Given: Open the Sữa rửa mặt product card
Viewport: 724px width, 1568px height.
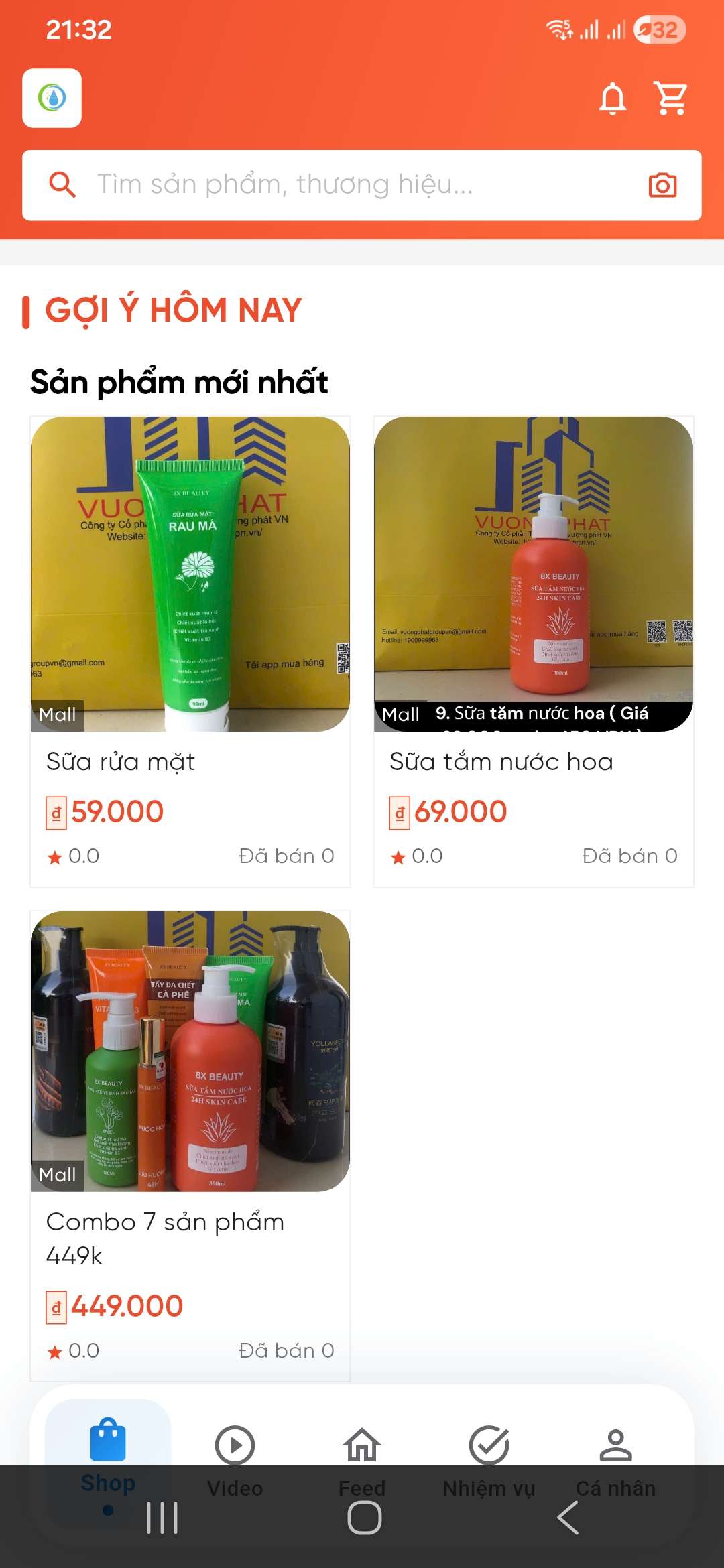Looking at the screenshot, I should pos(190,650).
